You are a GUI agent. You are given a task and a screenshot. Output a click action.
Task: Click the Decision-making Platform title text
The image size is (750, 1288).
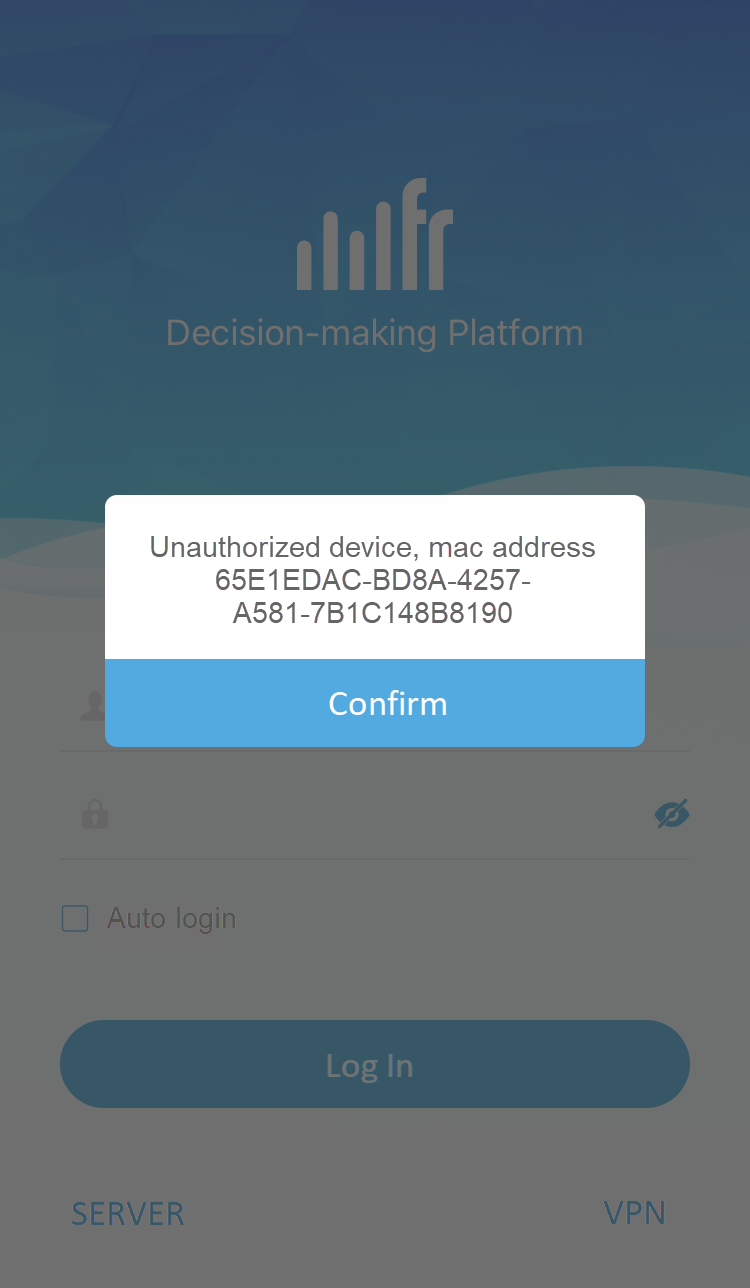pos(374,332)
